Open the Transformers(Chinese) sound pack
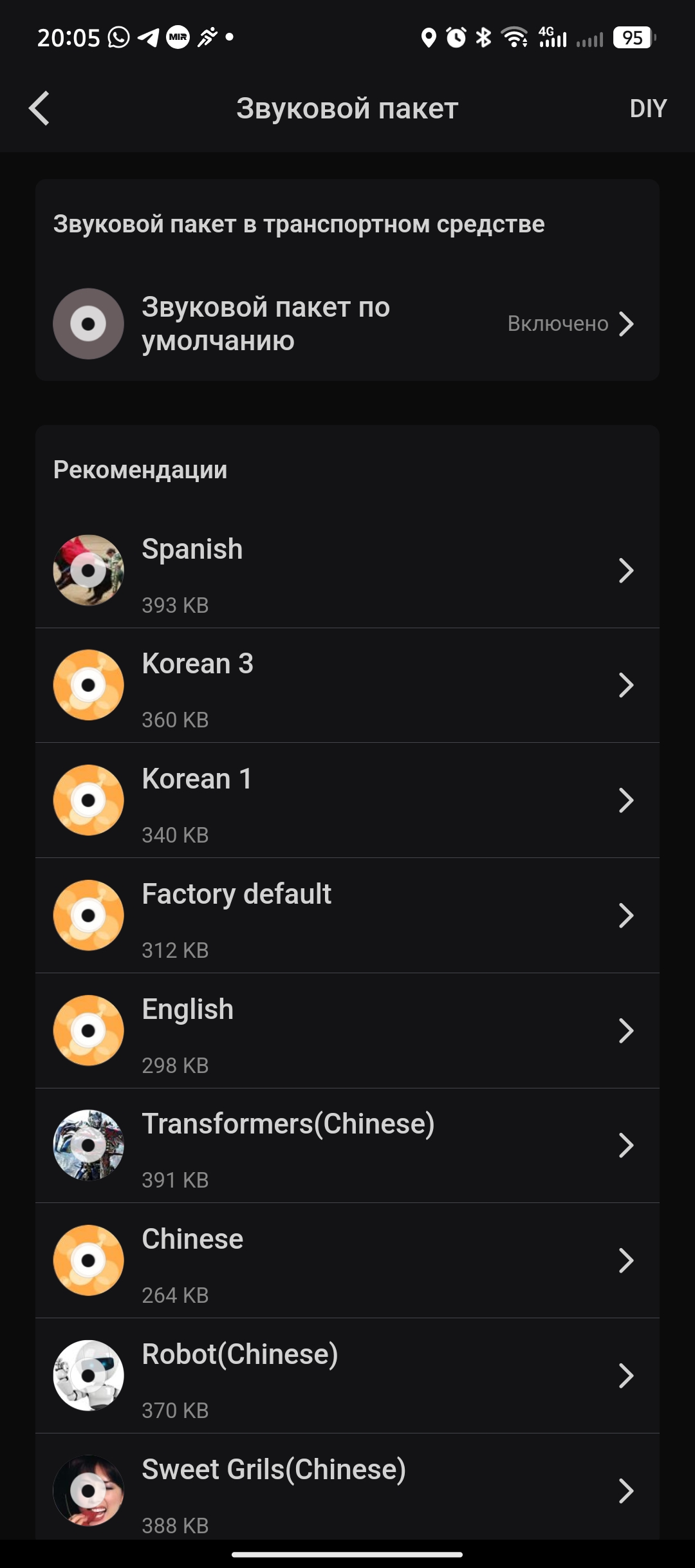Image resolution: width=695 pixels, height=1568 pixels. click(347, 1146)
